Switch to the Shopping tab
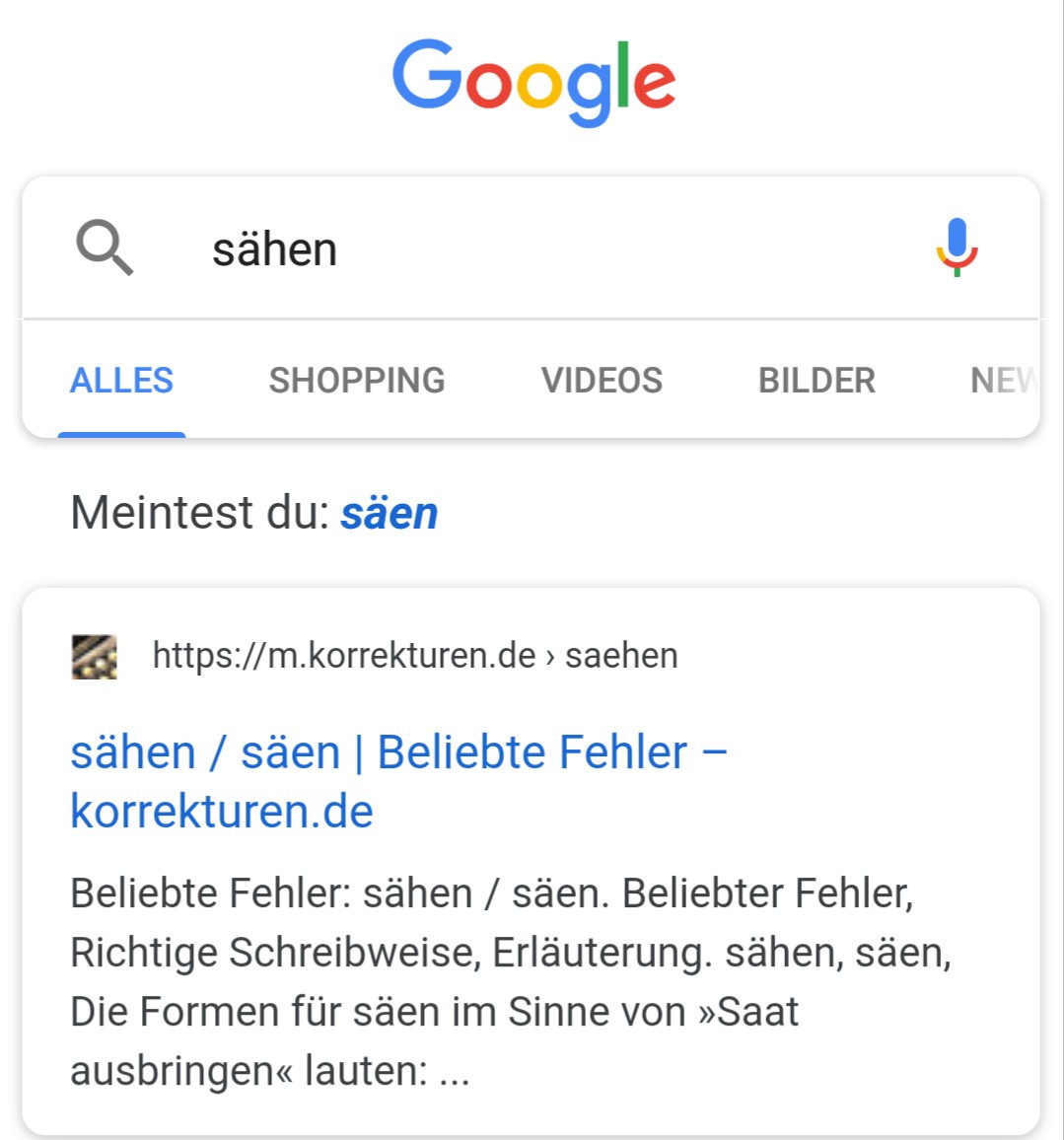The image size is (1064, 1140). pyautogui.click(x=357, y=381)
